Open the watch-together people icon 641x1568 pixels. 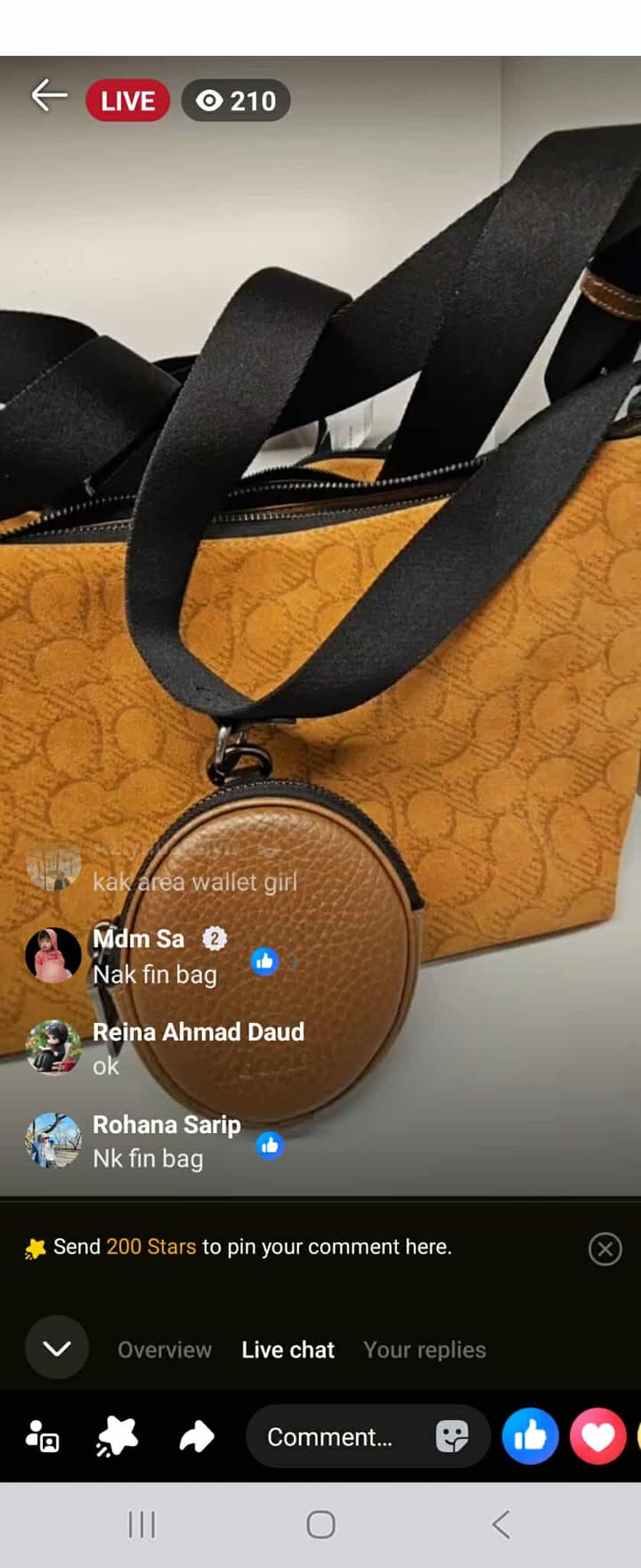42,1436
